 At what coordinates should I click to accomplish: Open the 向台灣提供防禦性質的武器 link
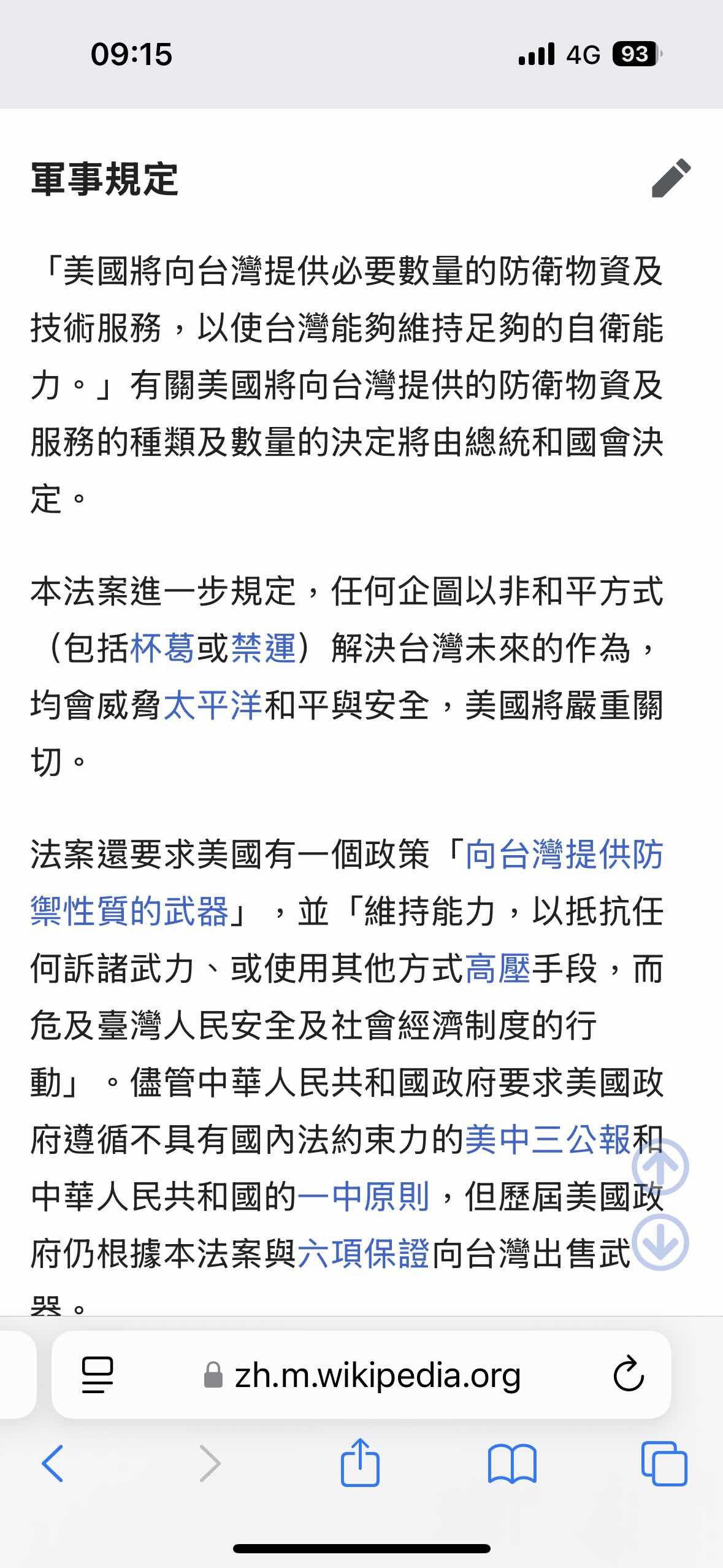(347, 883)
